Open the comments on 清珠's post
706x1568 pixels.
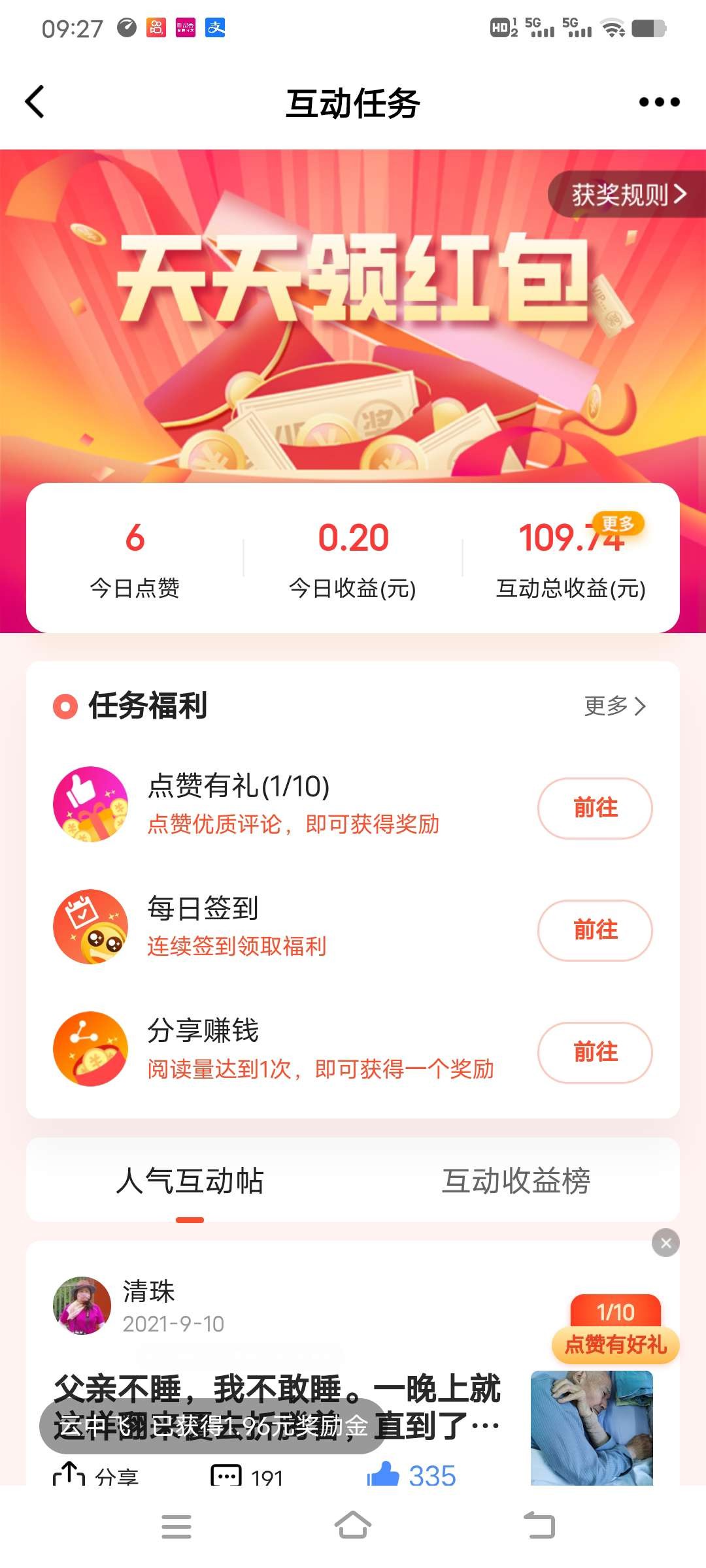(x=247, y=1477)
